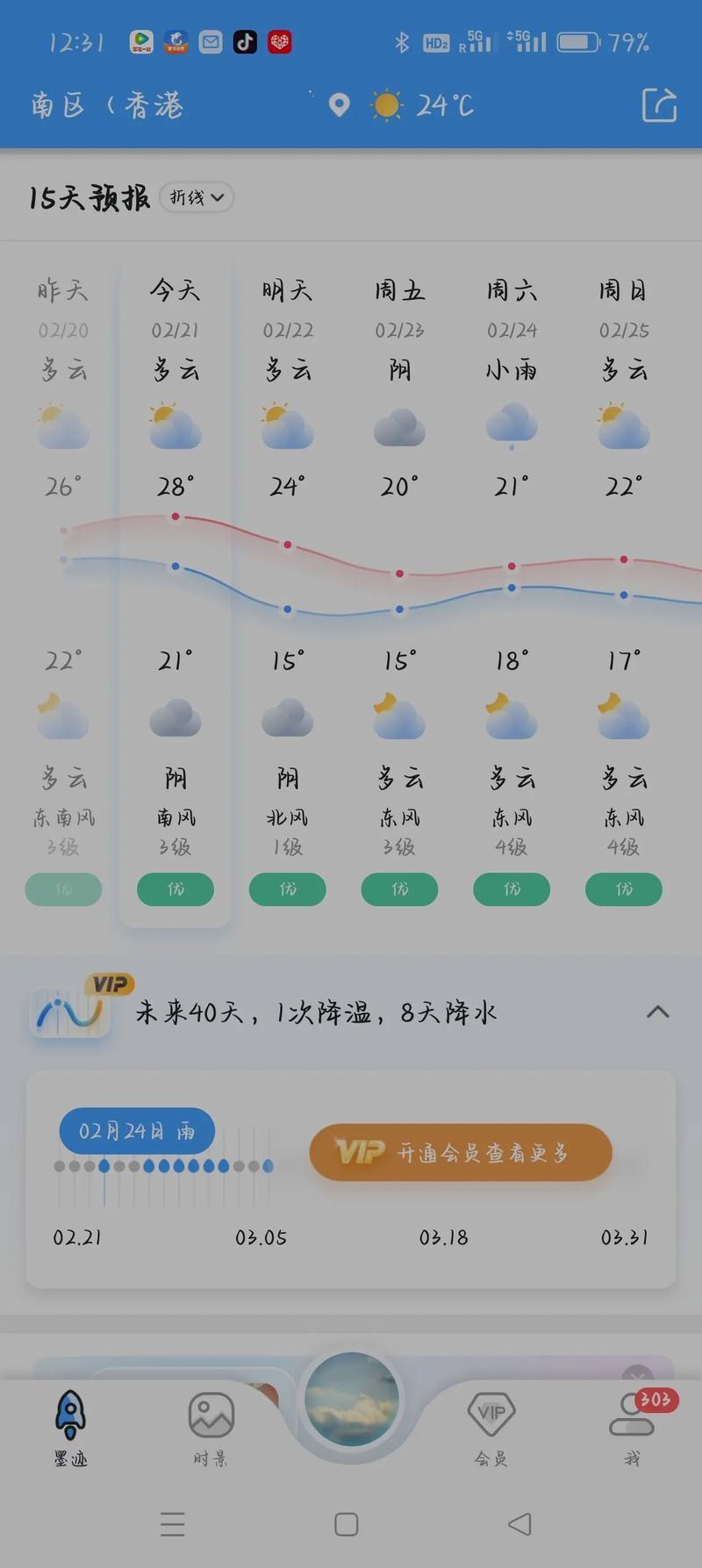Tap the 我 profile icon with badge
This screenshot has width=702, height=1568.
coord(630,1416)
